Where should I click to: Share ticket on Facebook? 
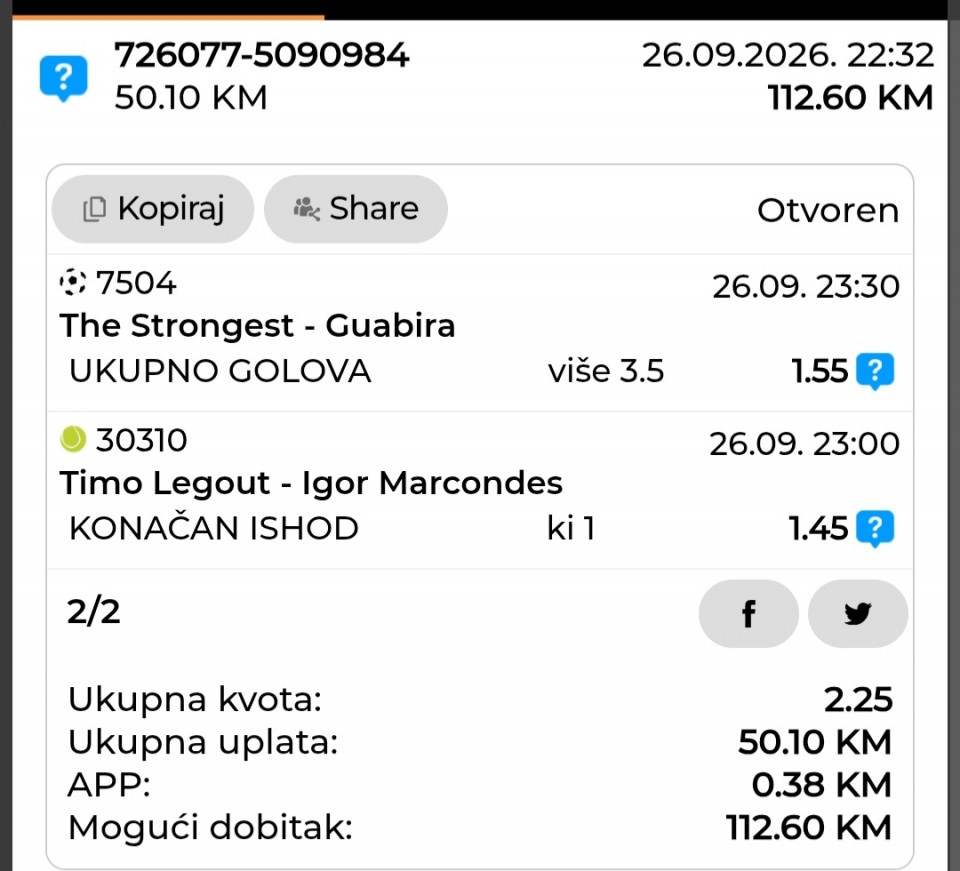pos(748,613)
